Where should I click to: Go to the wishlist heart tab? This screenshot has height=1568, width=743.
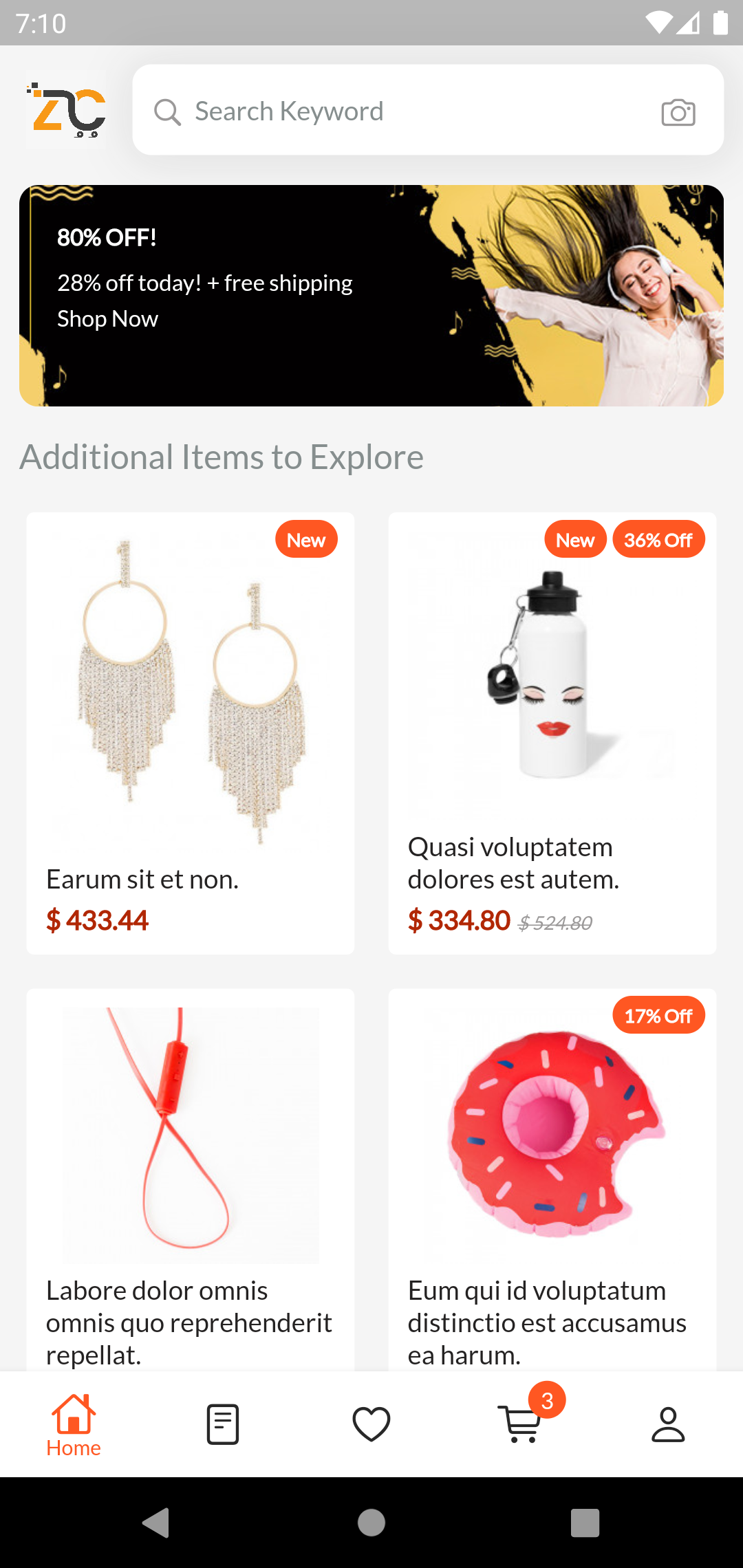(371, 1424)
